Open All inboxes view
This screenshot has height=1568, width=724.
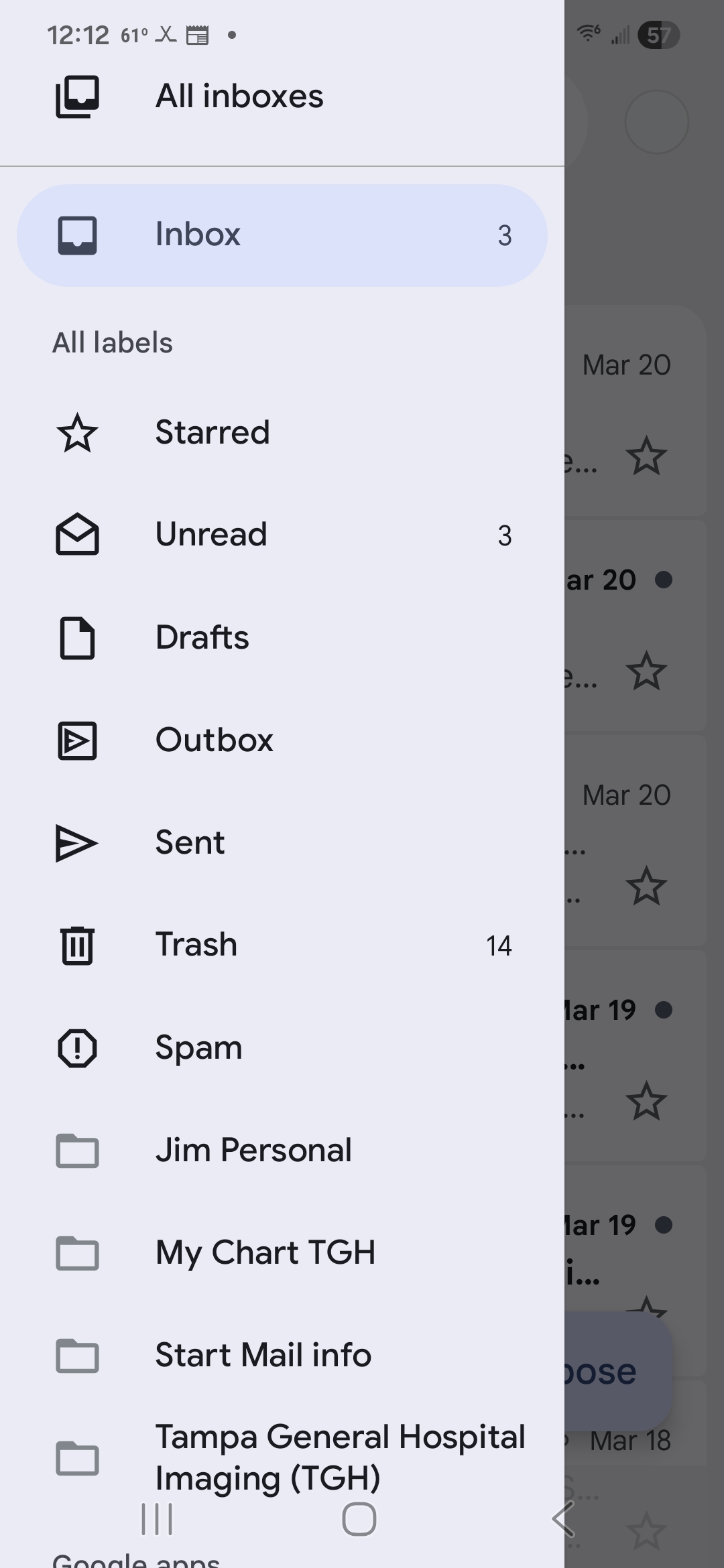239,96
